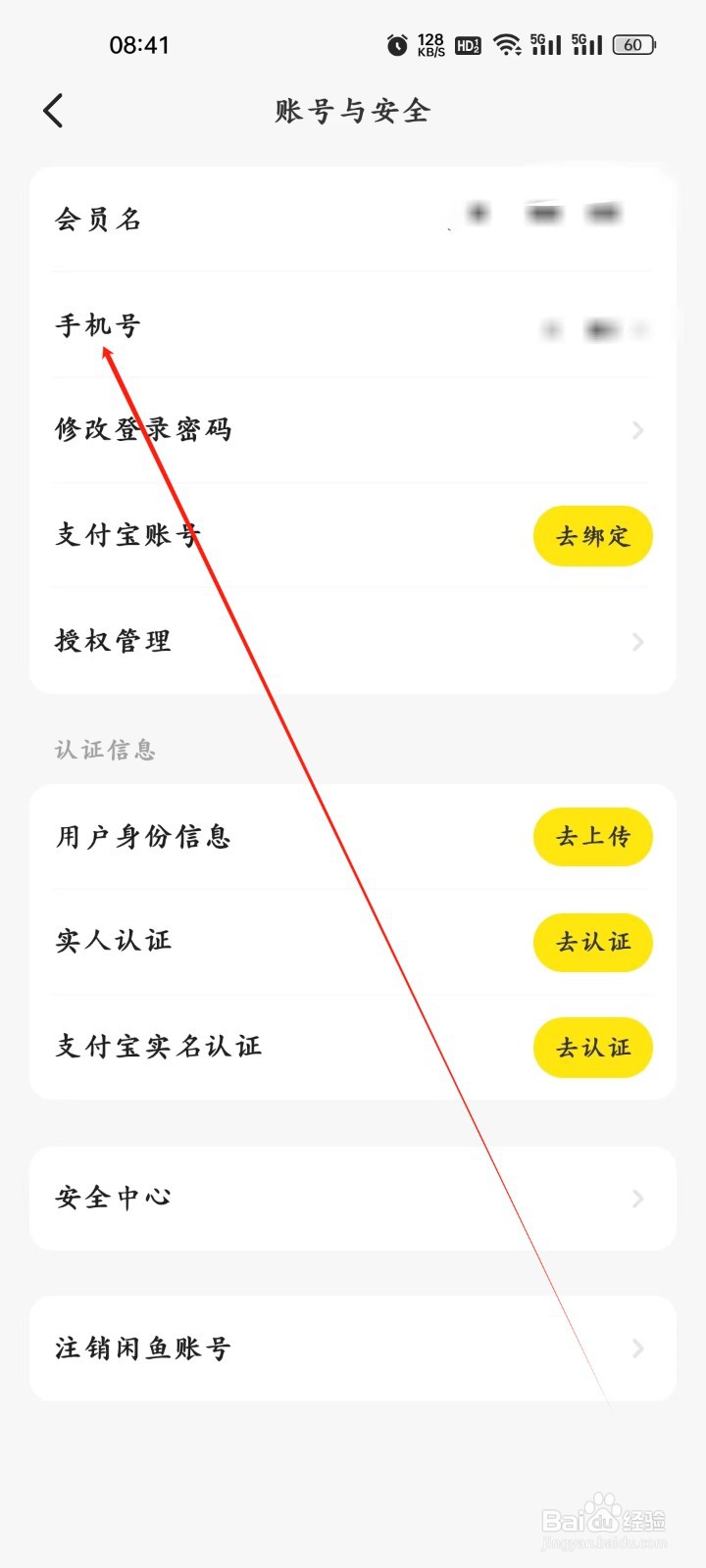Tap 去认证 next to 支付宝实名认证

point(592,1047)
